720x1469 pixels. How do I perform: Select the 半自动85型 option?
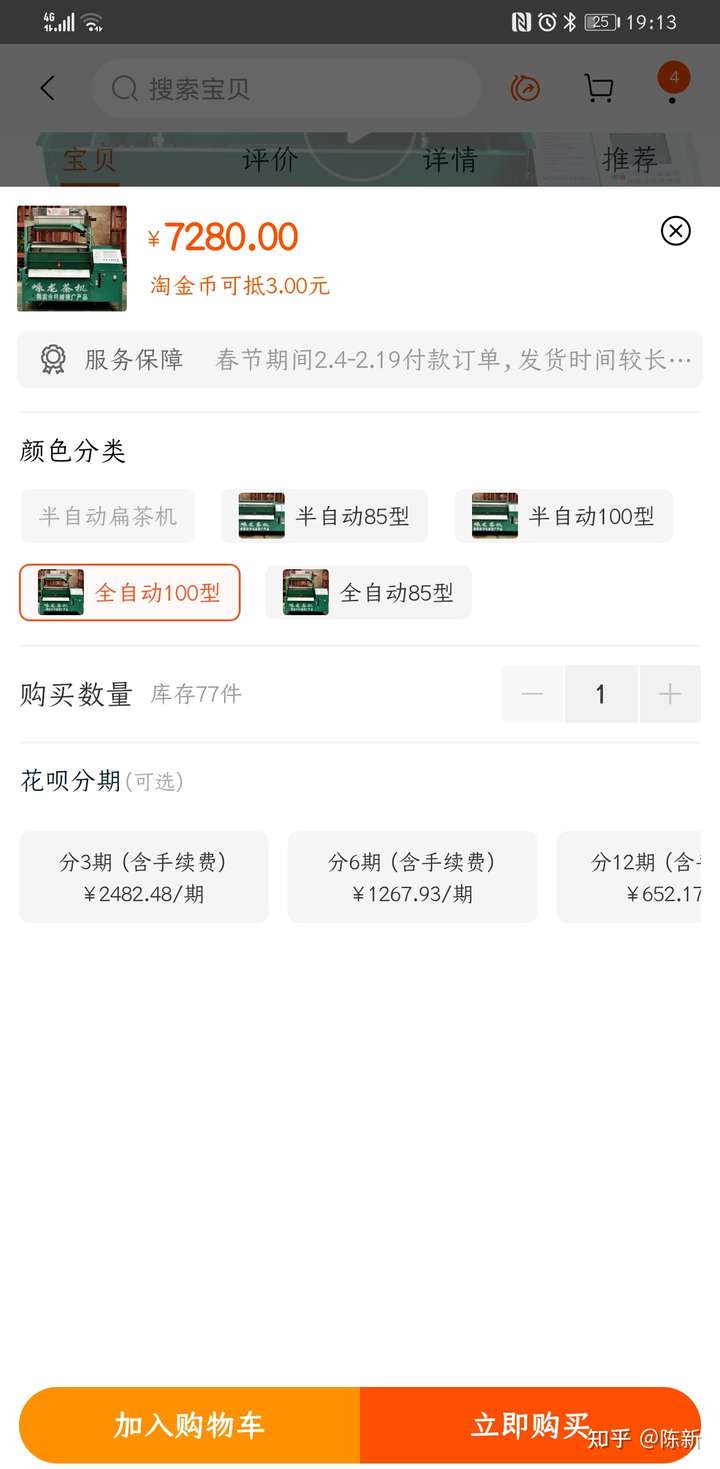coord(325,516)
